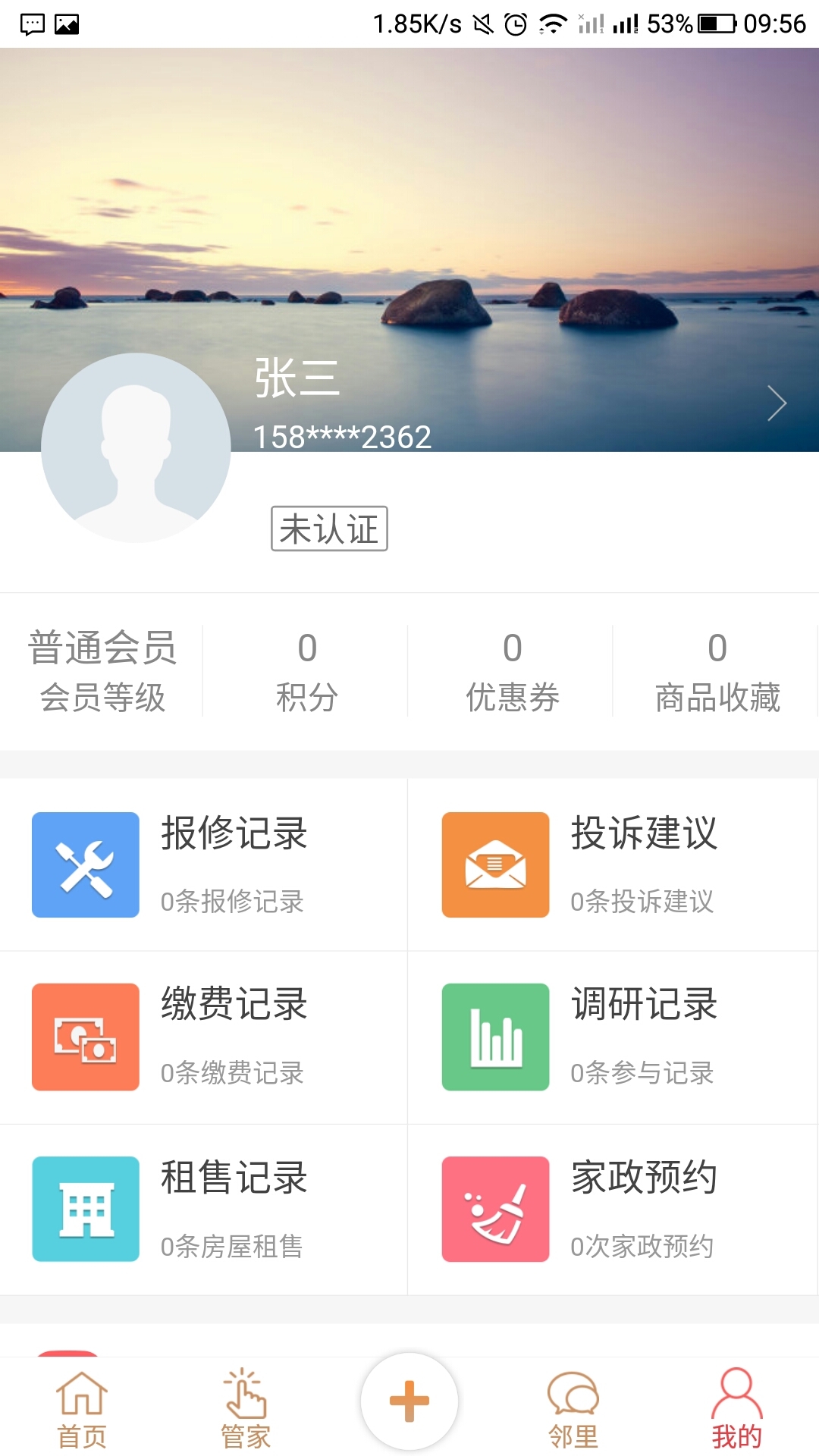Open 缴费记录 payment records
Screen dimensions: 819x1456
coord(203,1037)
